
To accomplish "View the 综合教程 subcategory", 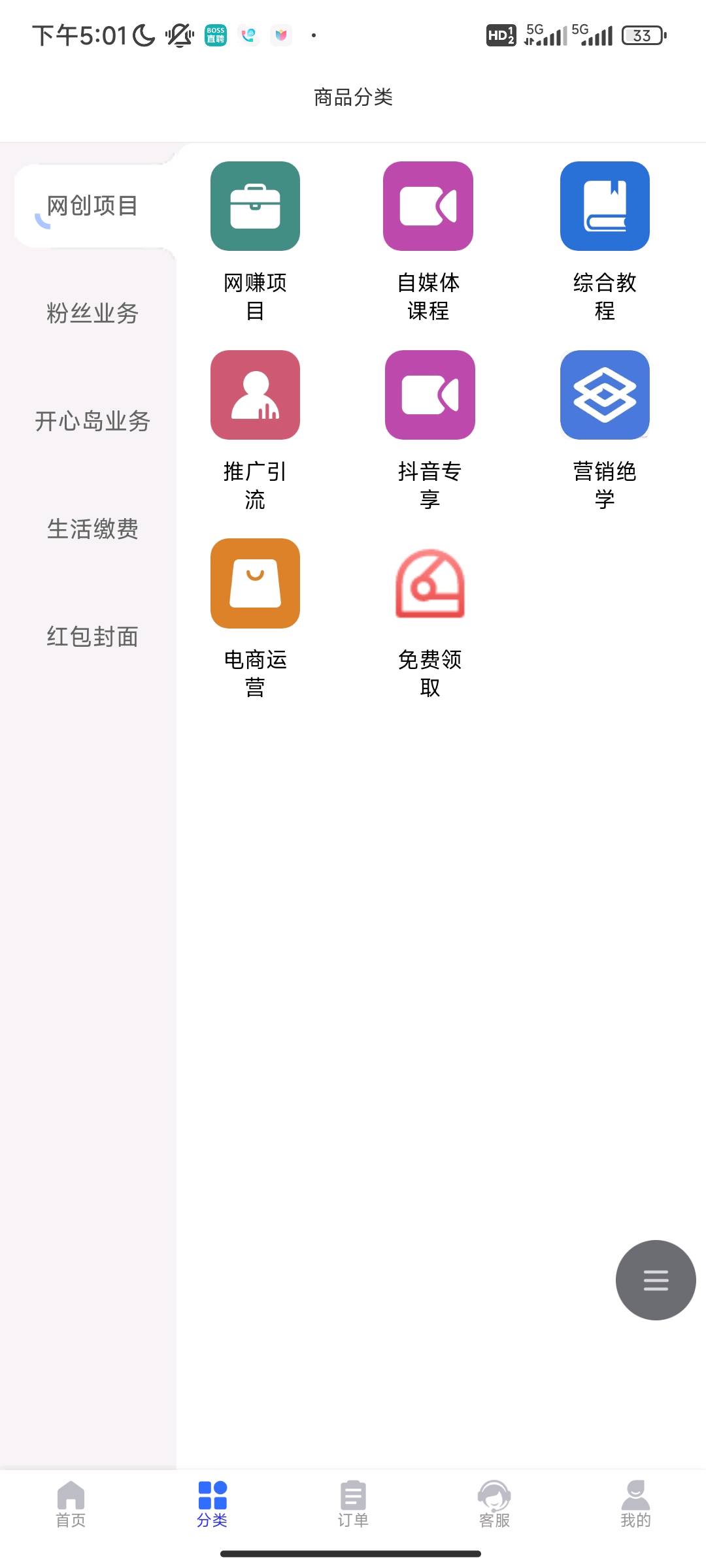I will (x=605, y=242).
